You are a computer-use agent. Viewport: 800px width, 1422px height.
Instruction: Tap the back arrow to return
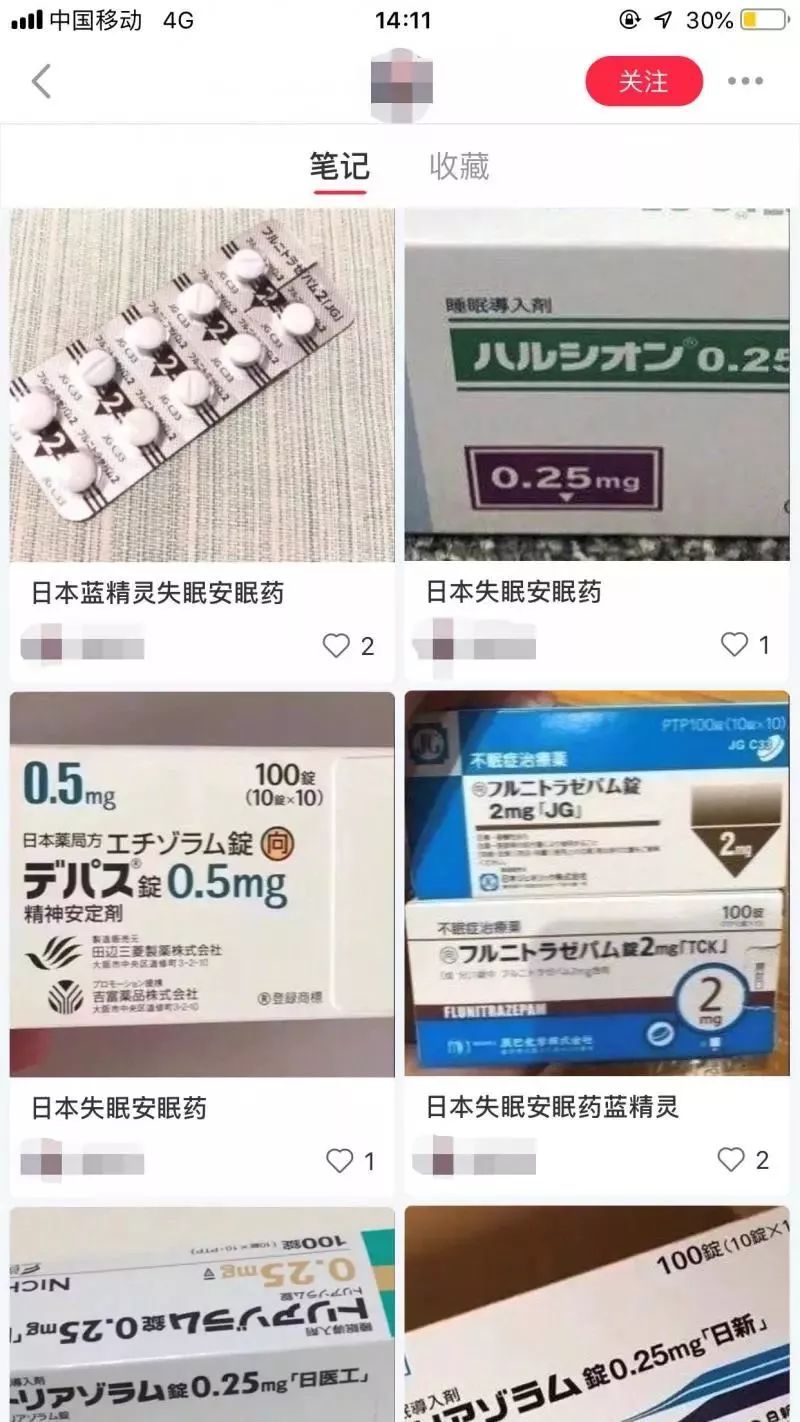click(x=40, y=82)
